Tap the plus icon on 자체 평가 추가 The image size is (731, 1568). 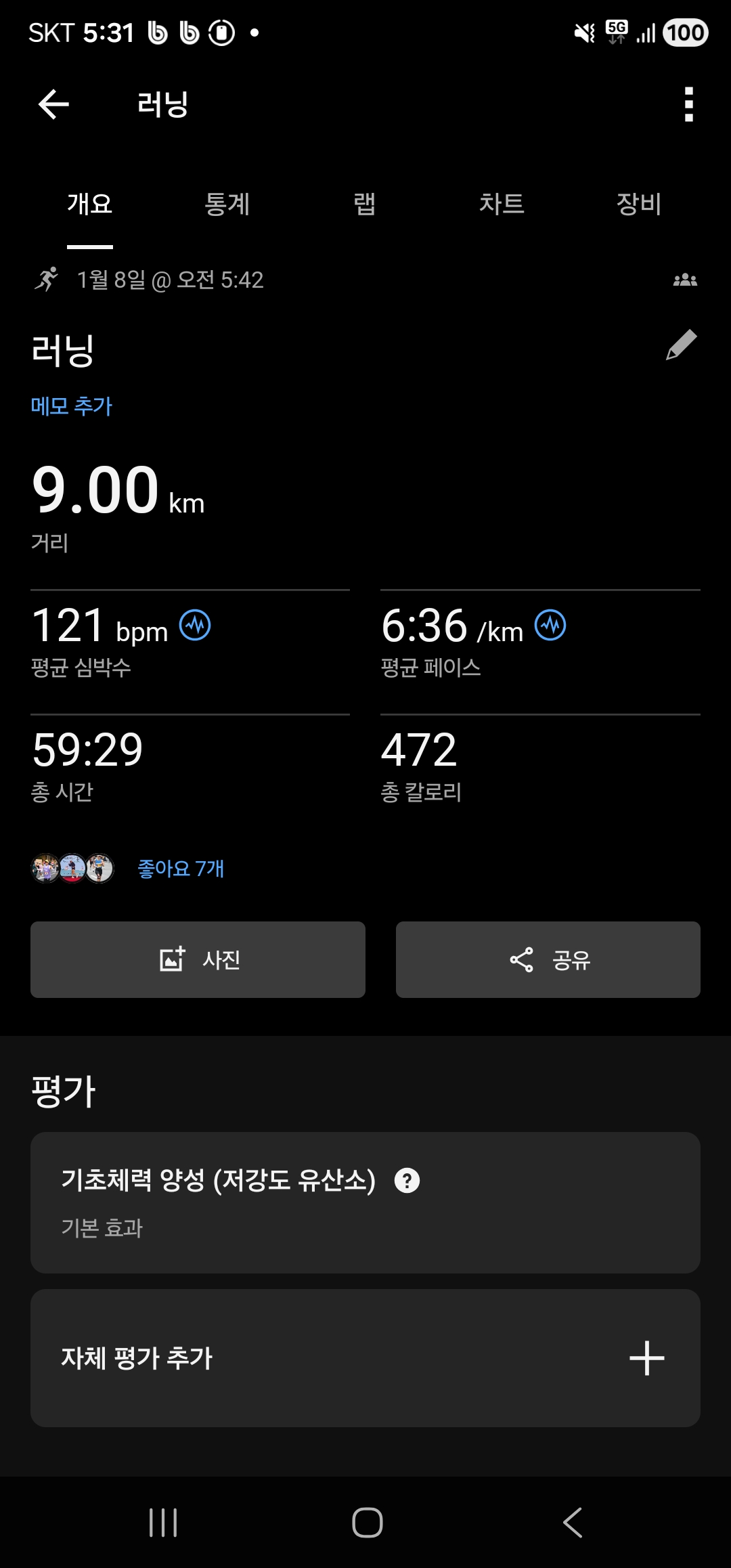(x=646, y=1358)
